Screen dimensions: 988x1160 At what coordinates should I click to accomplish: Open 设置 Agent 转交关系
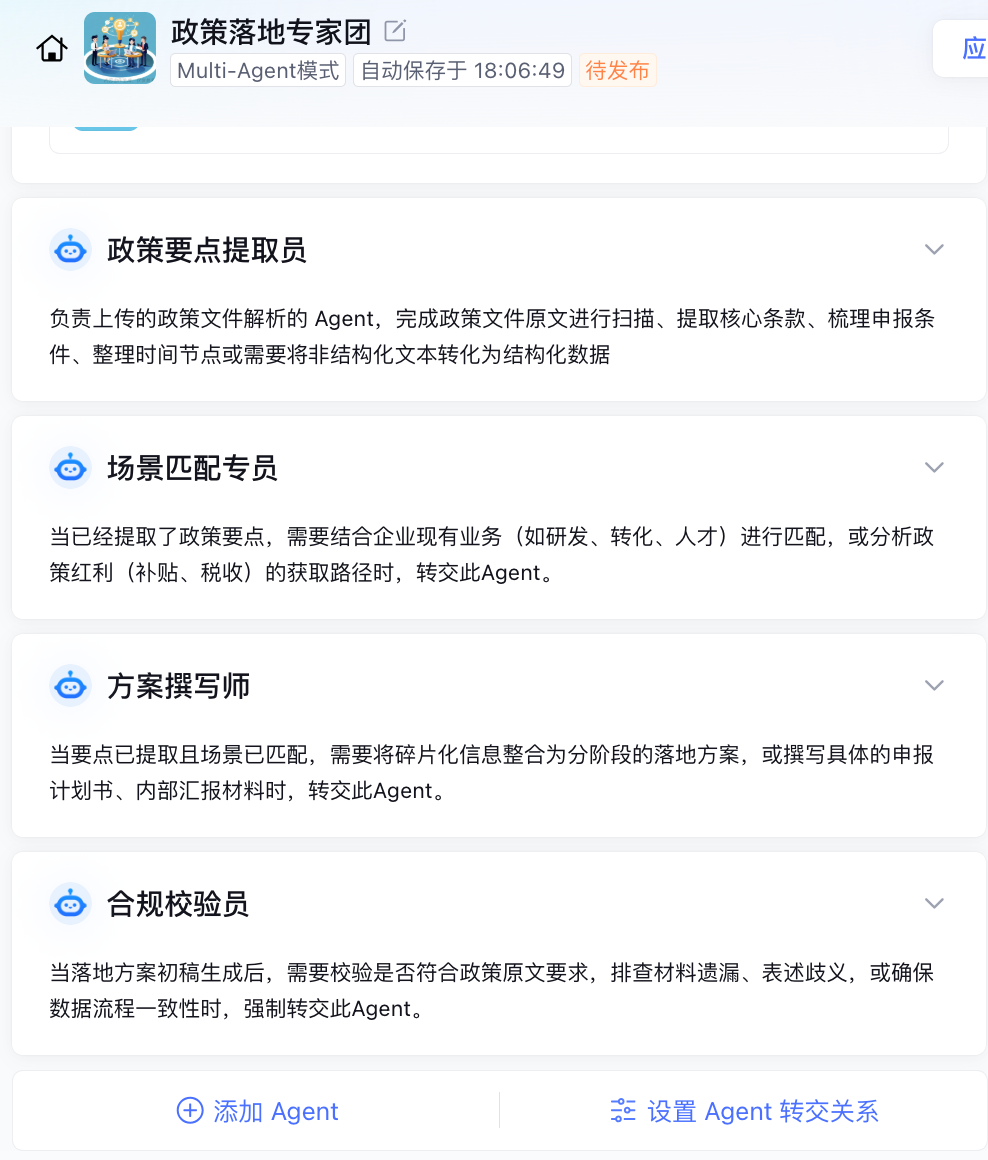(x=744, y=1111)
